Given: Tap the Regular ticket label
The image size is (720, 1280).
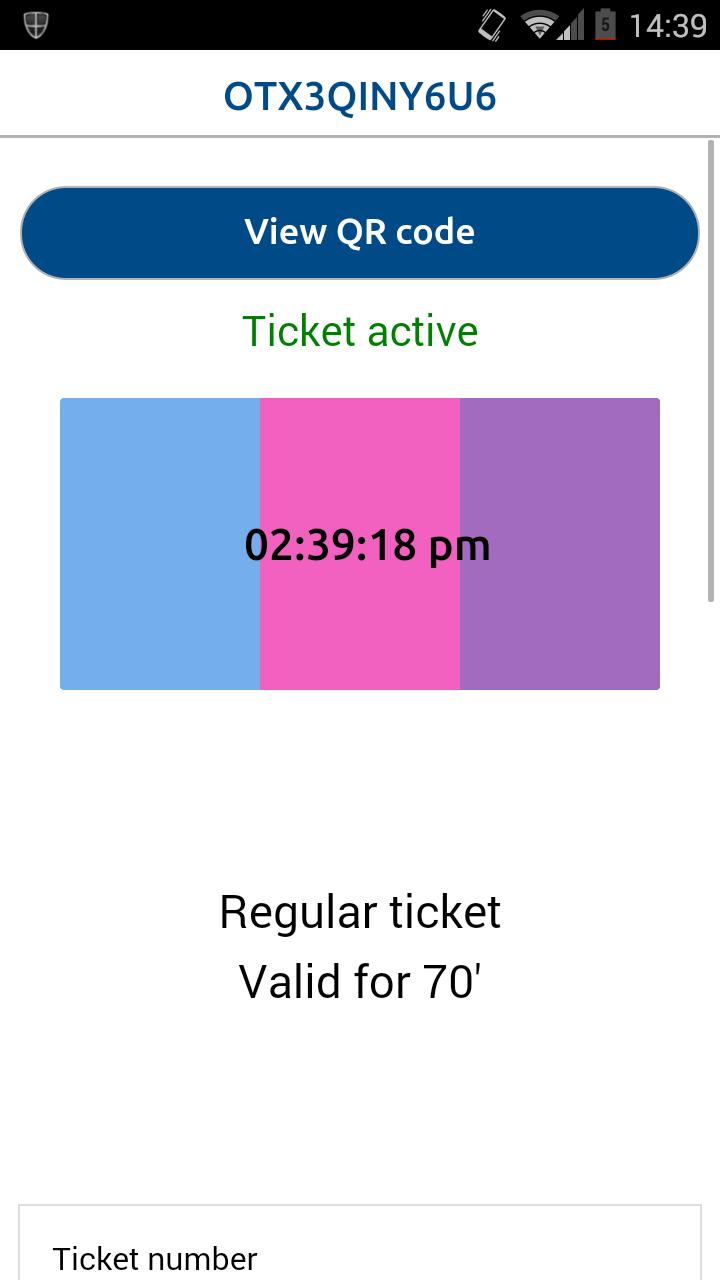Looking at the screenshot, I should pos(360,911).
